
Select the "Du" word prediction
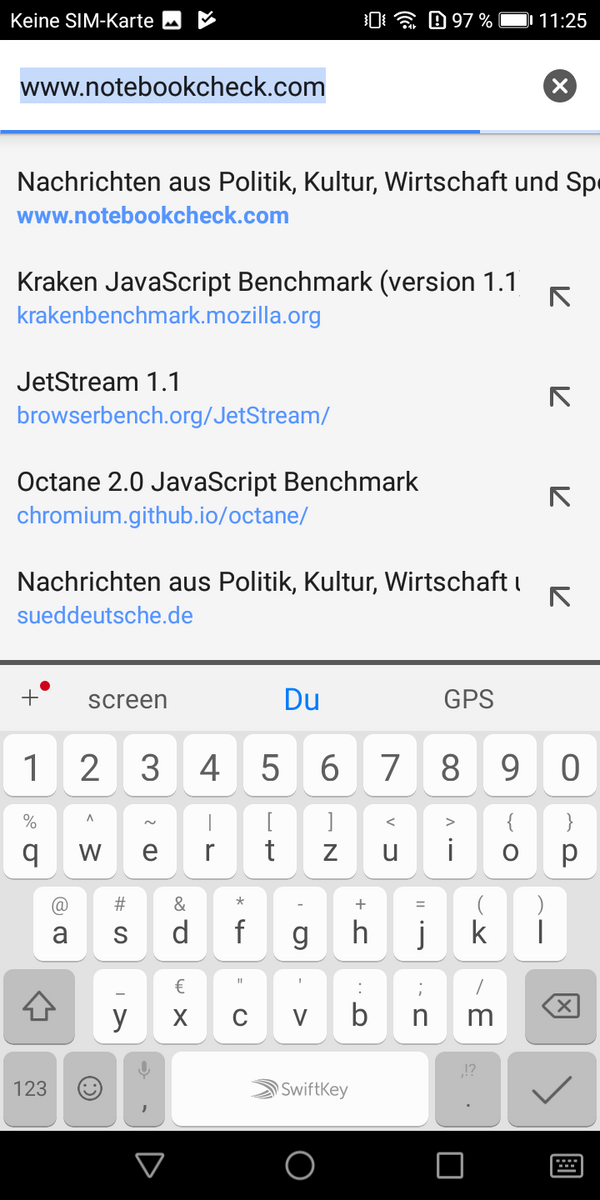tap(301, 700)
